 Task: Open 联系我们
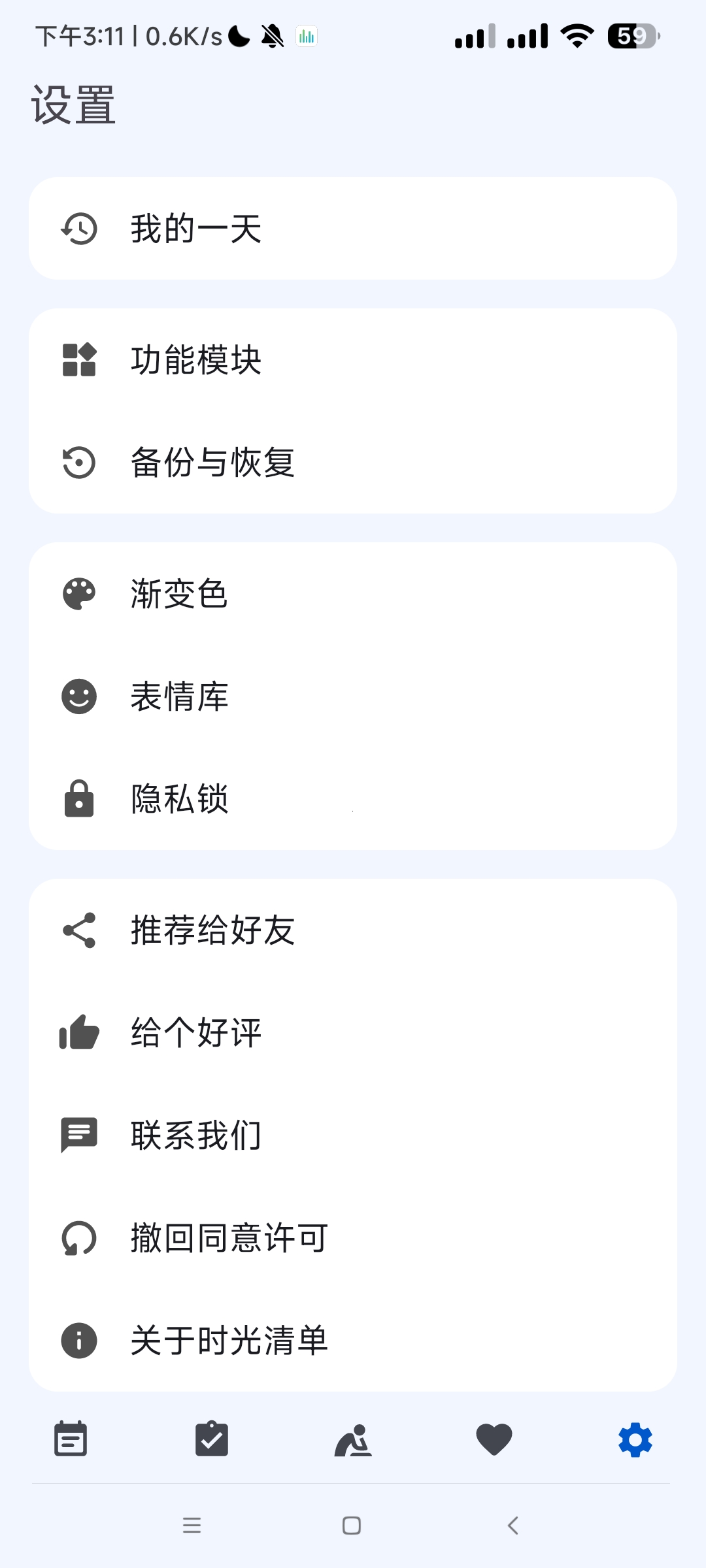(x=353, y=1135)
